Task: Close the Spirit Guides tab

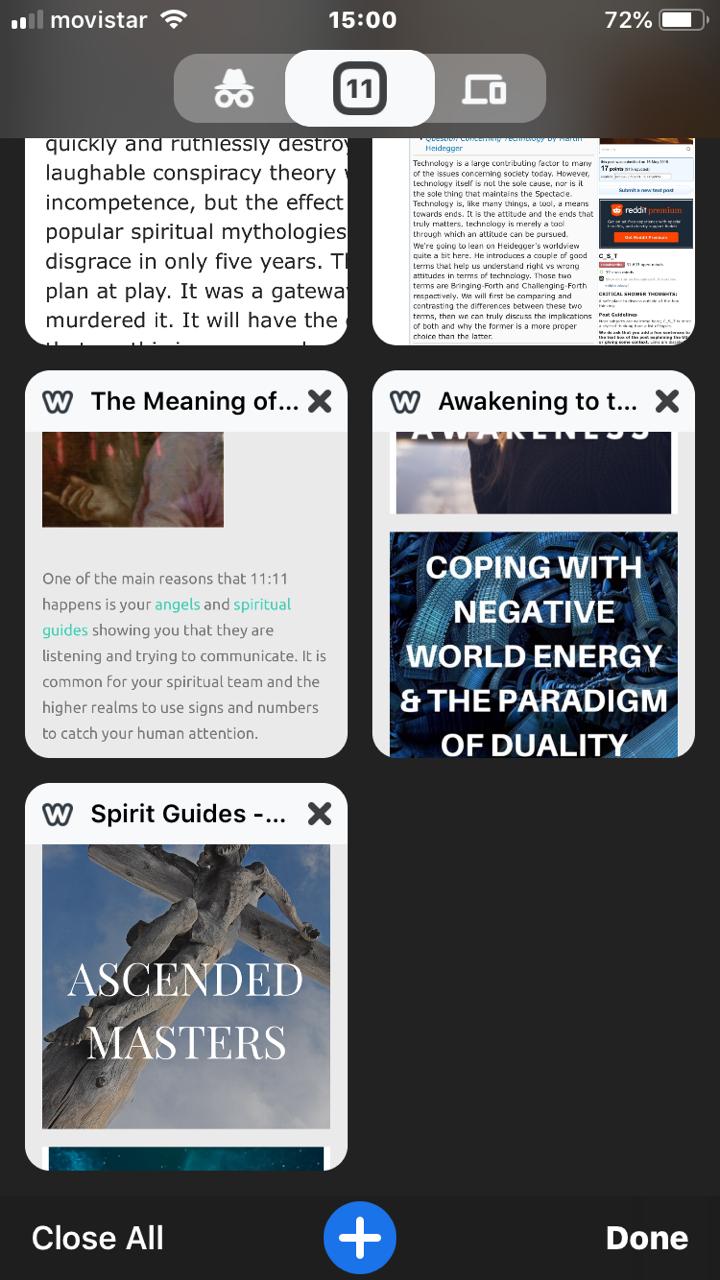Action: point(320,814)
